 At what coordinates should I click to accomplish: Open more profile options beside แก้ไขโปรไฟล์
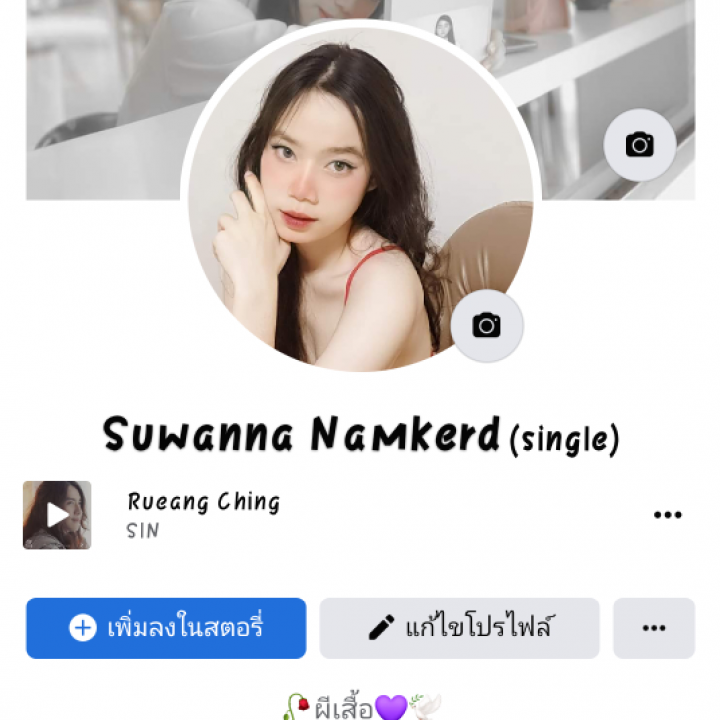point(654,628)
